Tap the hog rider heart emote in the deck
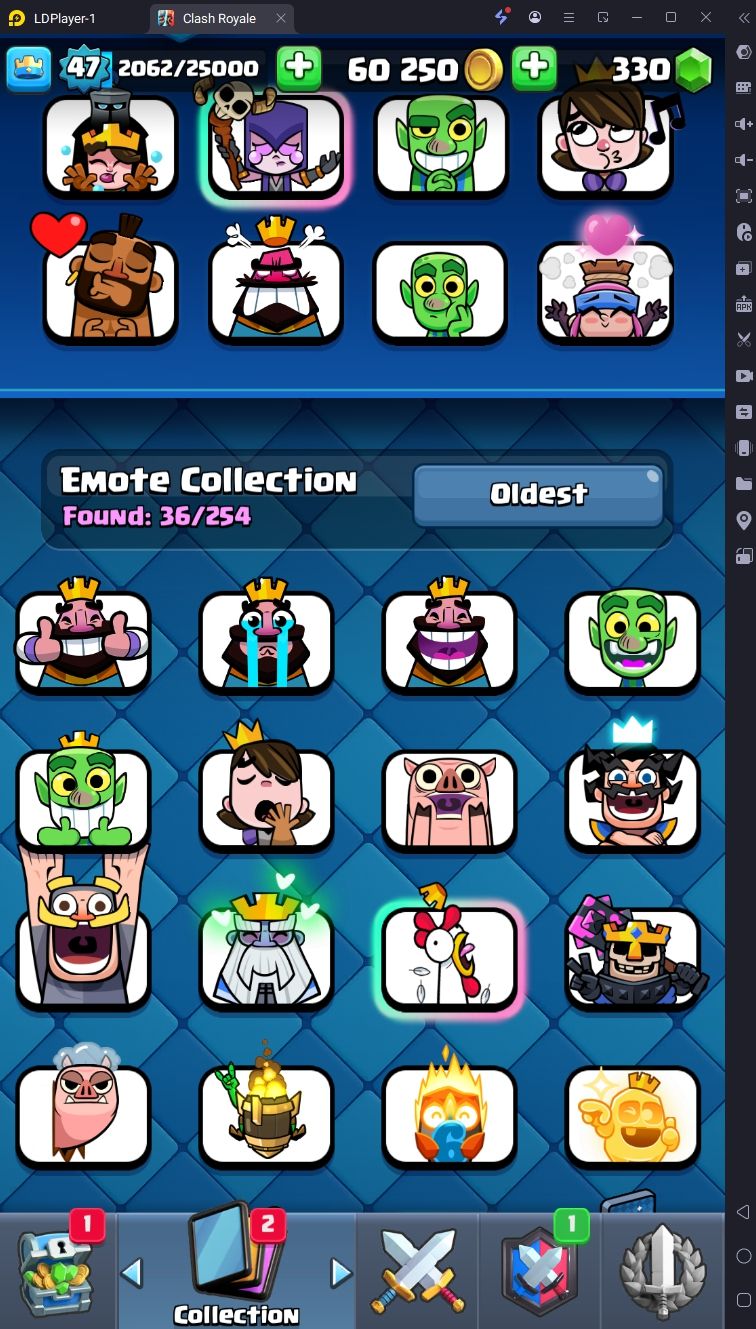The width and height of the screenshot is (756, 1329). point(110,289)
